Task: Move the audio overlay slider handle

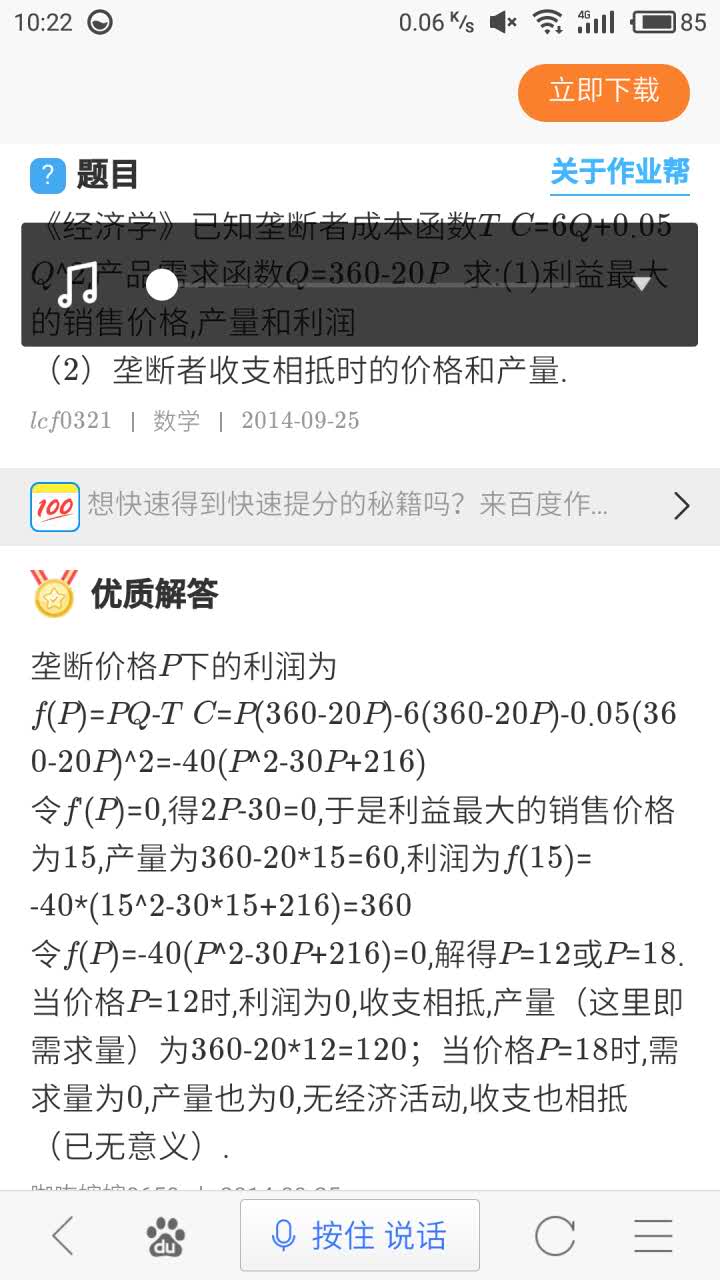Action: [162, 286]
